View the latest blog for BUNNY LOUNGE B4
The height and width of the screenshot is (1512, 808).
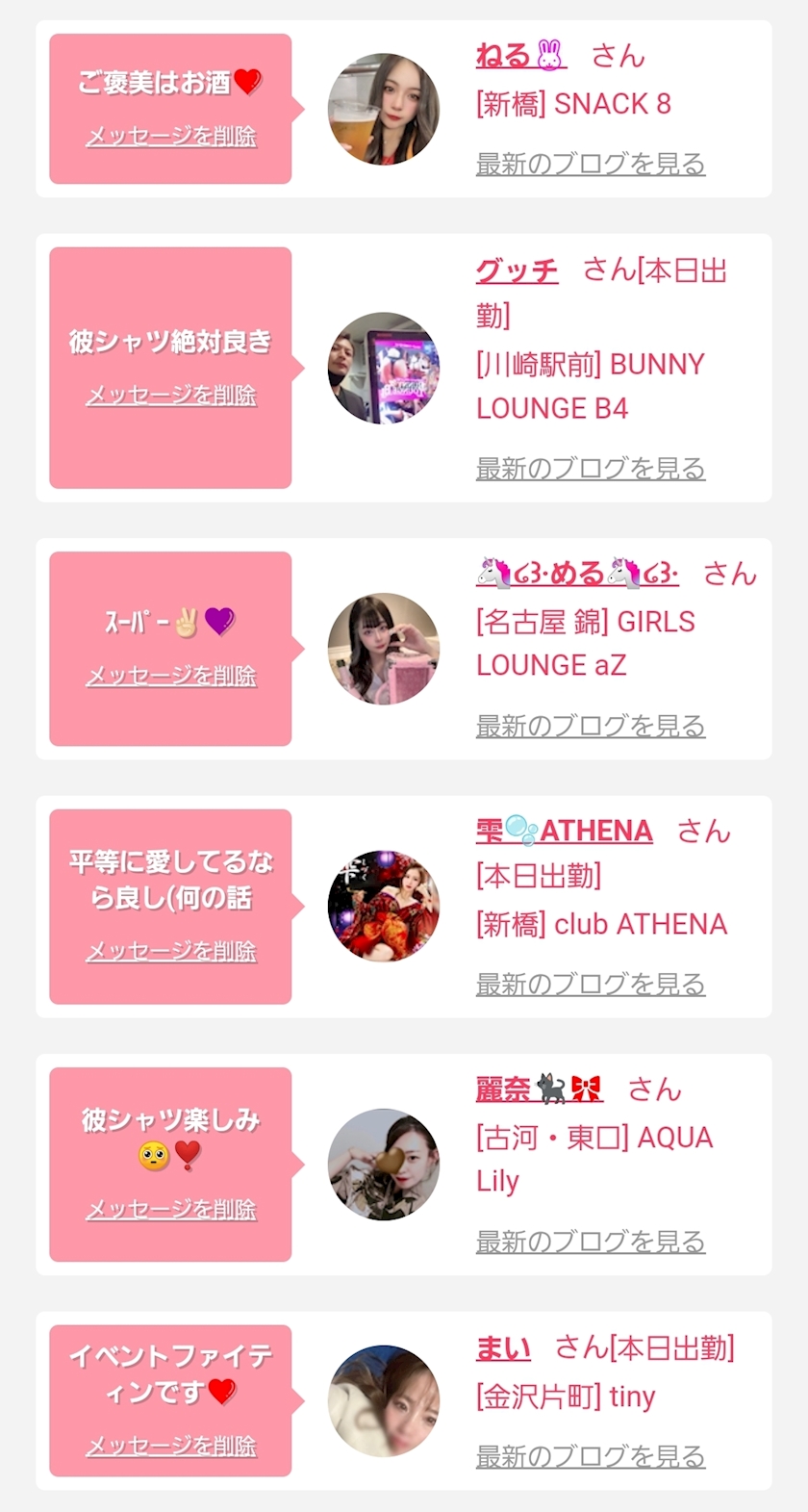(591, 469)
